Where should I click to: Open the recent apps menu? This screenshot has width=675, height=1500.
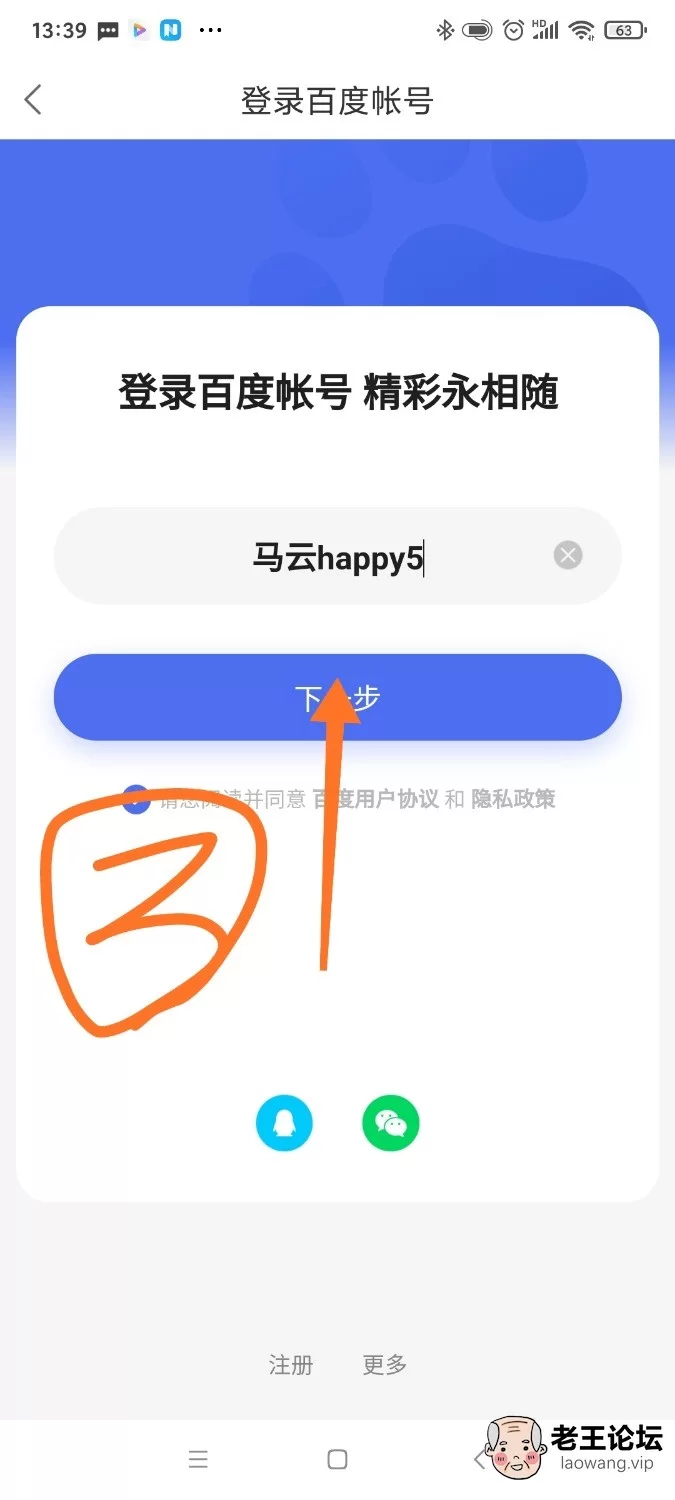(198, 1459)
